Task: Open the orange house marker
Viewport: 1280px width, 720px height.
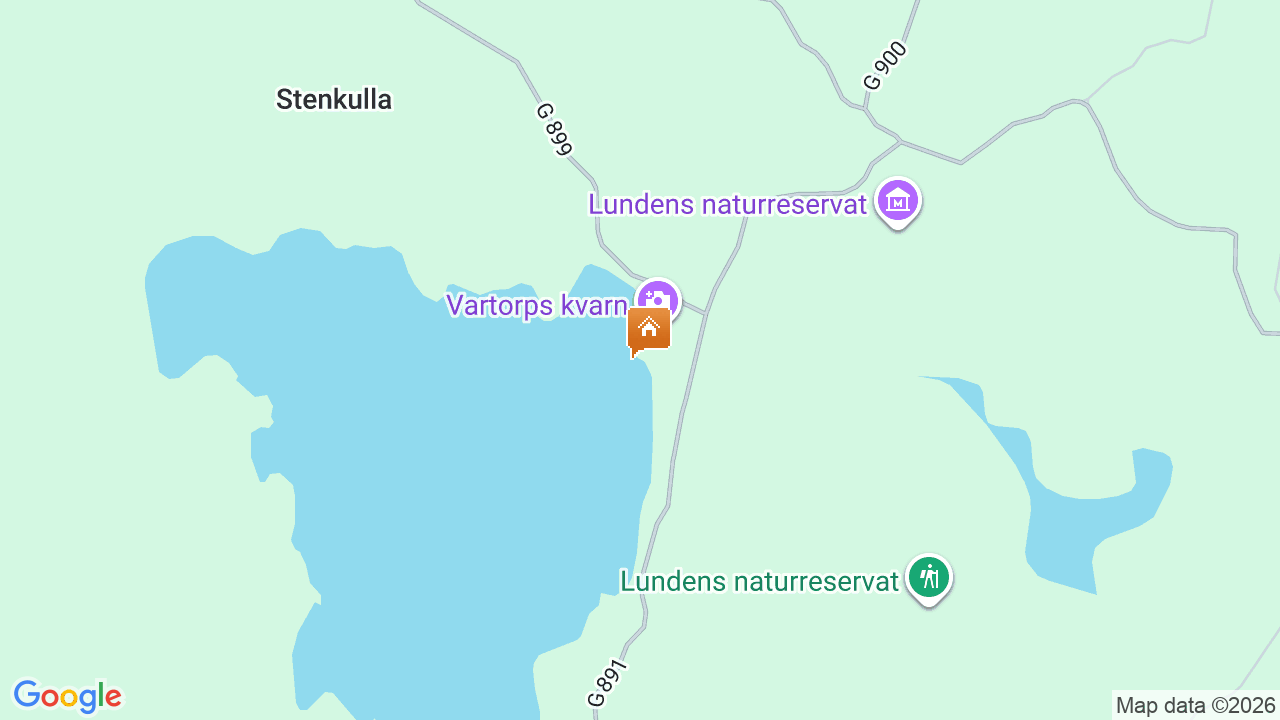Action: click(648, 329)
